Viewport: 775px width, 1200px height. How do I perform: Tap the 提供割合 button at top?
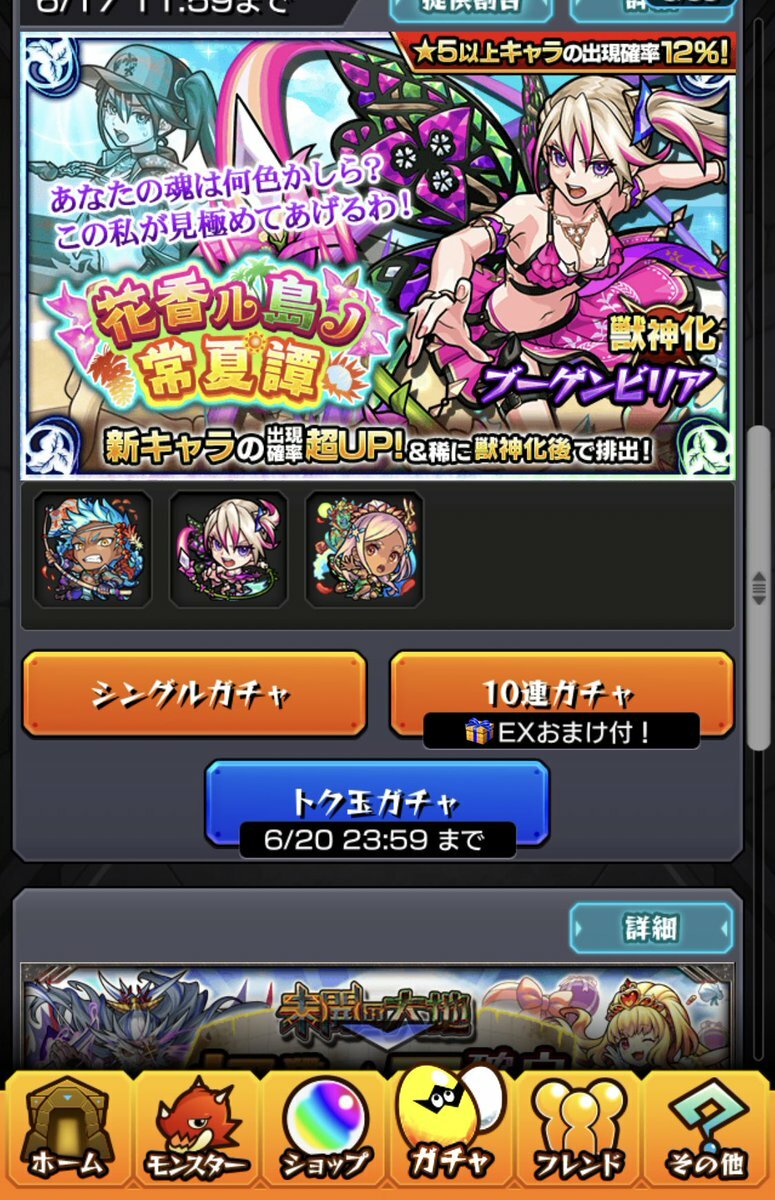click(x=471, y=8)
